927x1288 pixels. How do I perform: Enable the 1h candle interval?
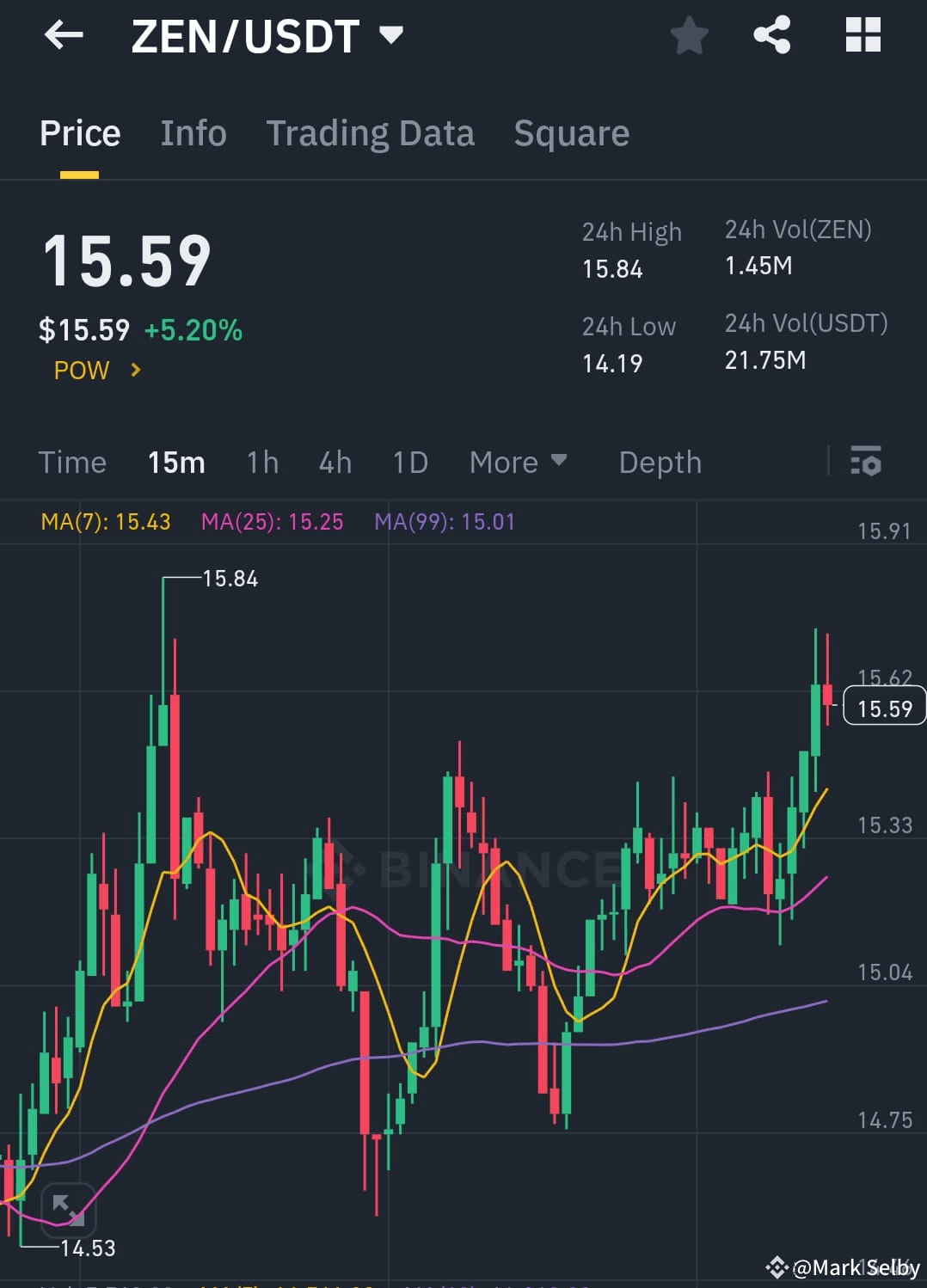pos(262,462)
